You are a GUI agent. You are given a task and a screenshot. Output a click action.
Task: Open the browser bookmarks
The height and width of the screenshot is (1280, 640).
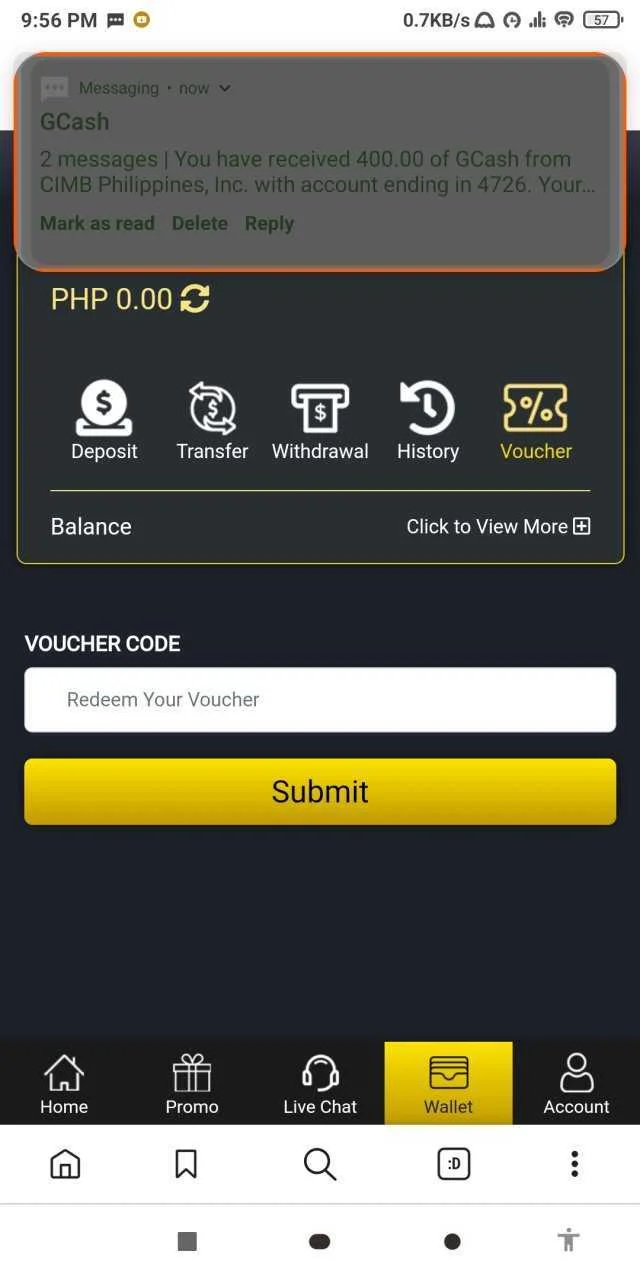186,1163
